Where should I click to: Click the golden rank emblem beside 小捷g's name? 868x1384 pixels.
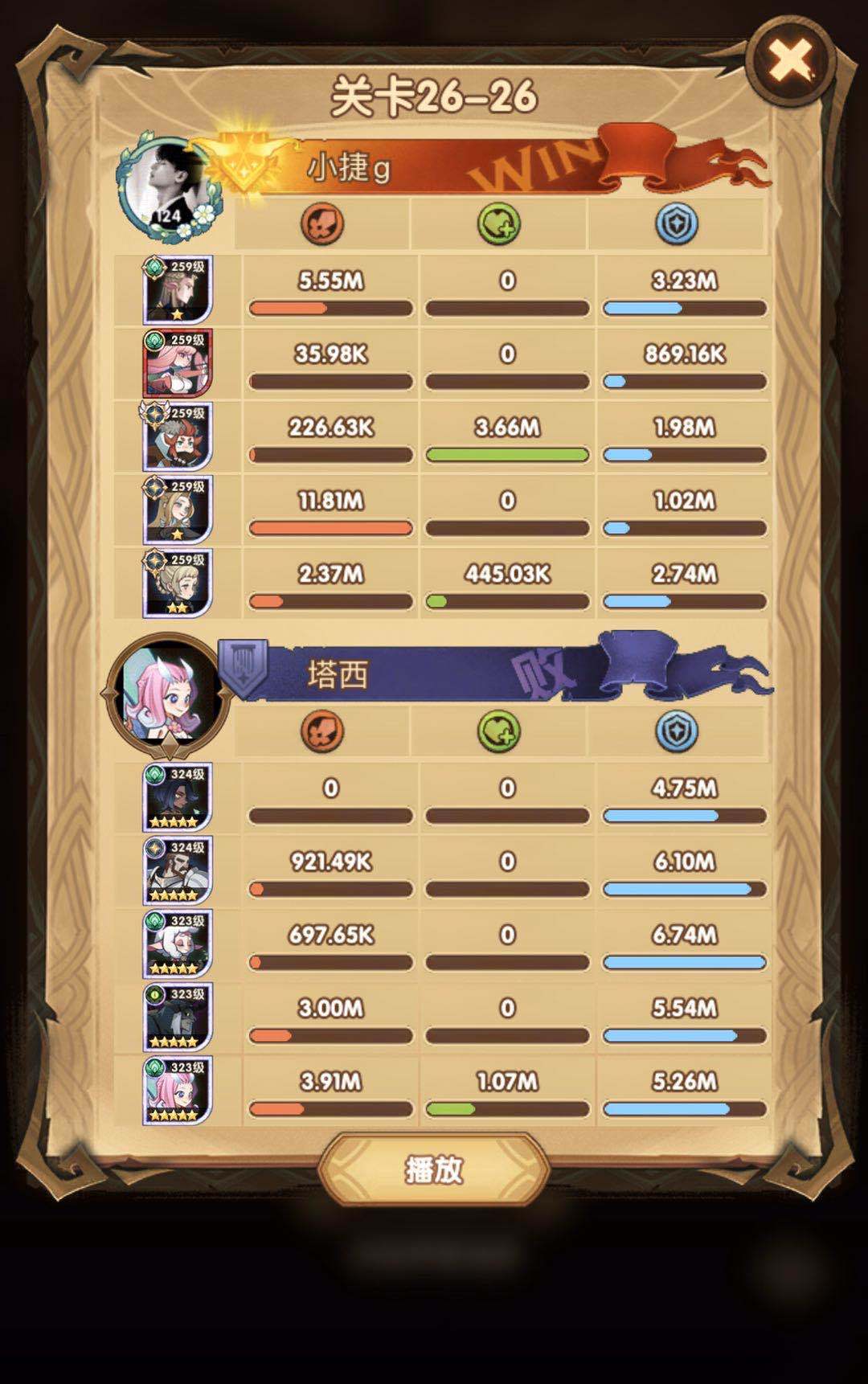[245, 163]
